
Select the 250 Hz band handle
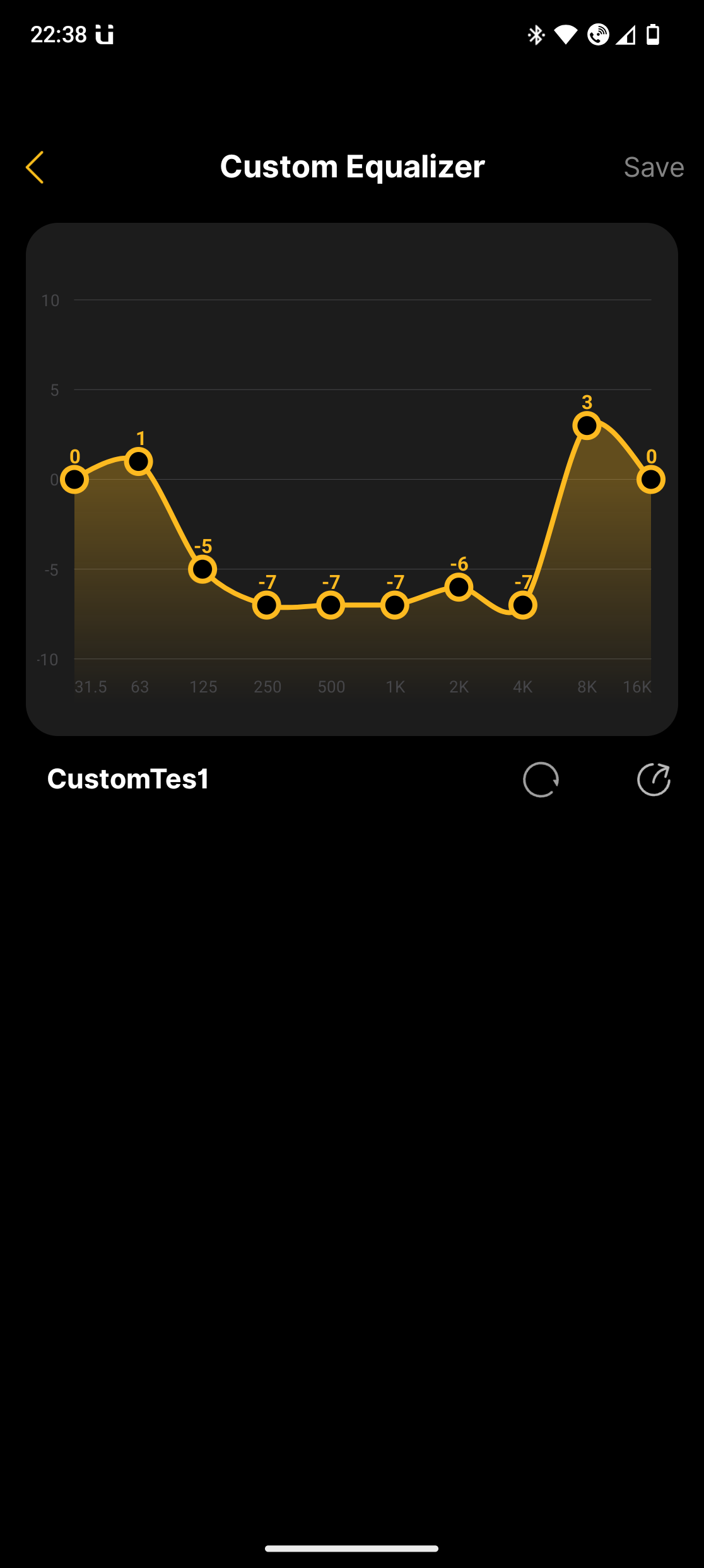267,605
